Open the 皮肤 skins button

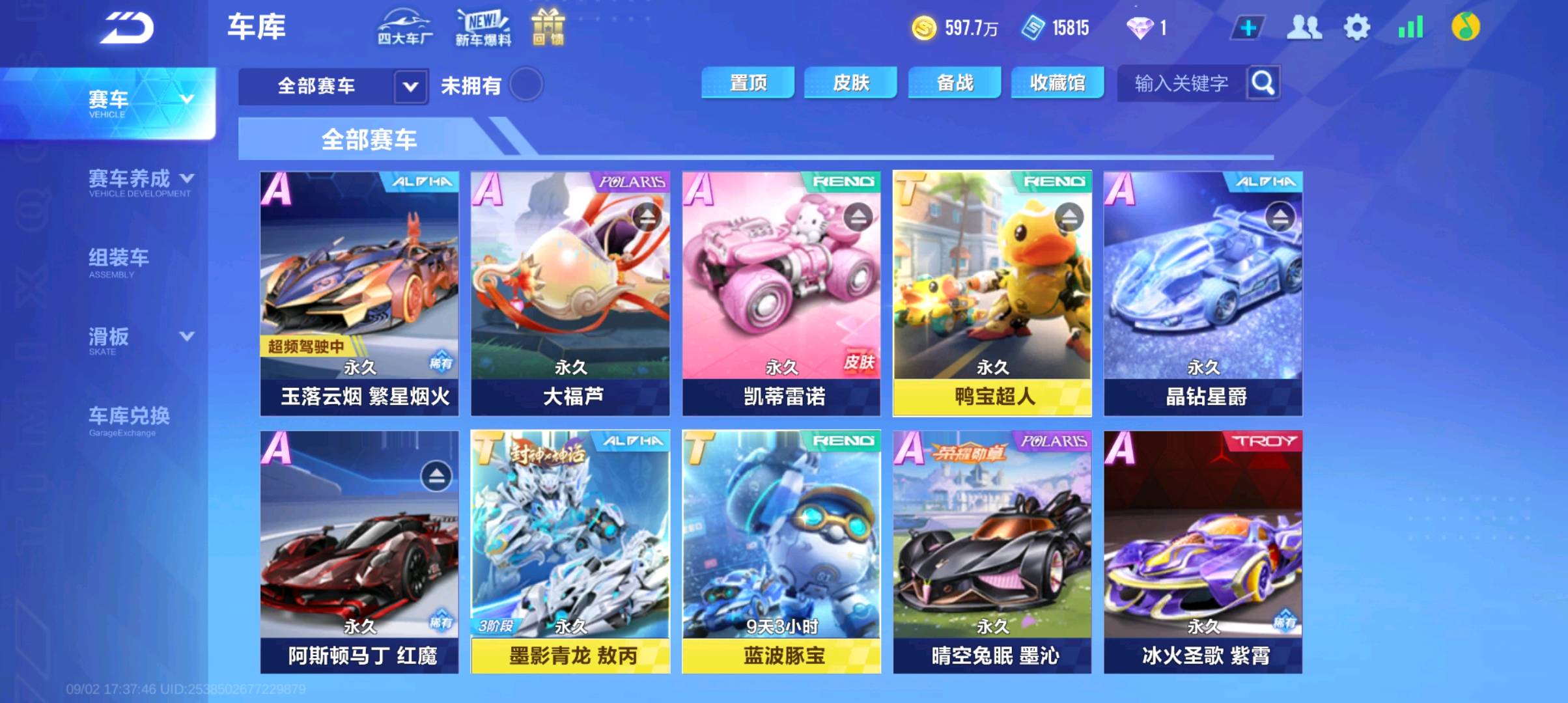[850, 83]
